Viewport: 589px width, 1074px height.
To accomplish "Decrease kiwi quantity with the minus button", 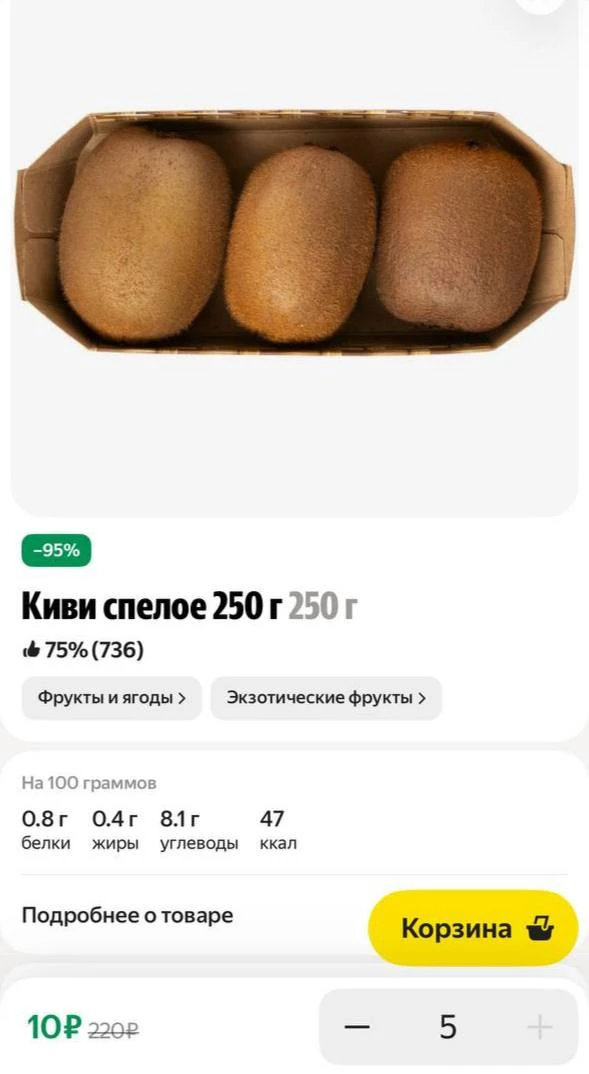I will (x=357, y=1027).
